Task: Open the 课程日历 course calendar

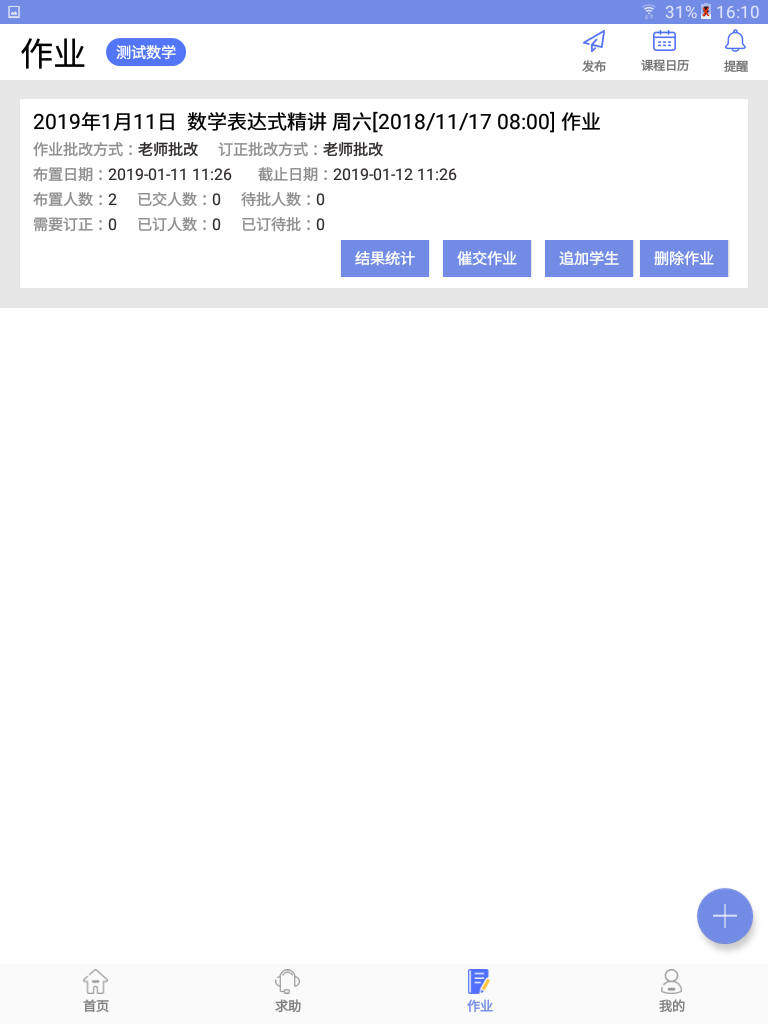Action: (664, 50)
